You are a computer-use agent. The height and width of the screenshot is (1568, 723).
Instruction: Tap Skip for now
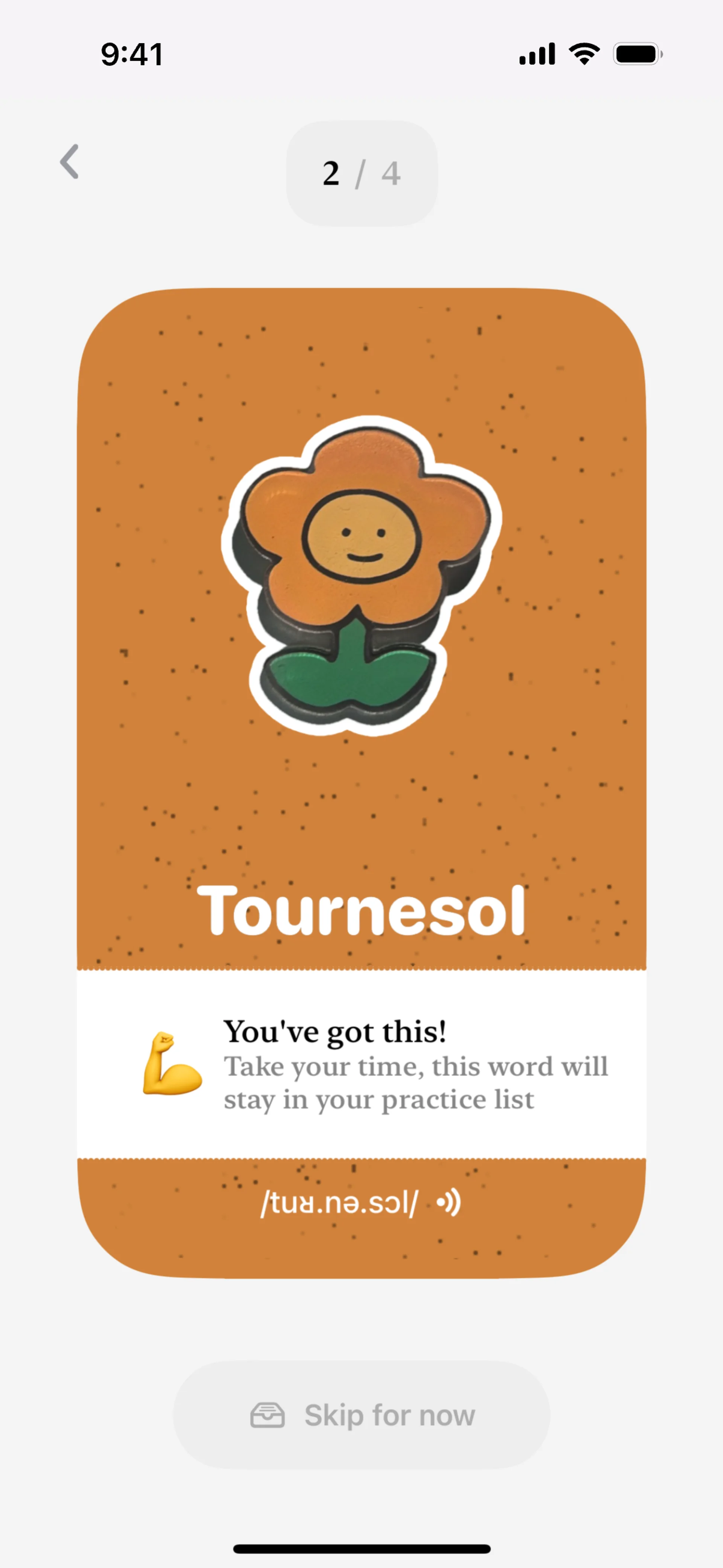click(x=361, y=1415)
